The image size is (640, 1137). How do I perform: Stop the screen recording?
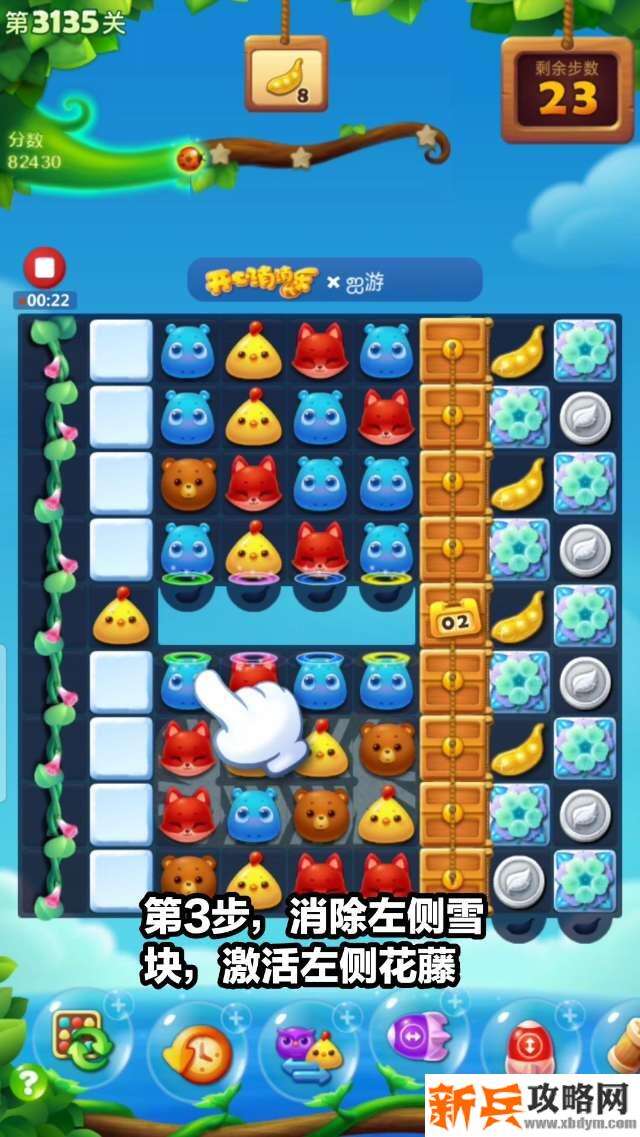click(44, 268)
